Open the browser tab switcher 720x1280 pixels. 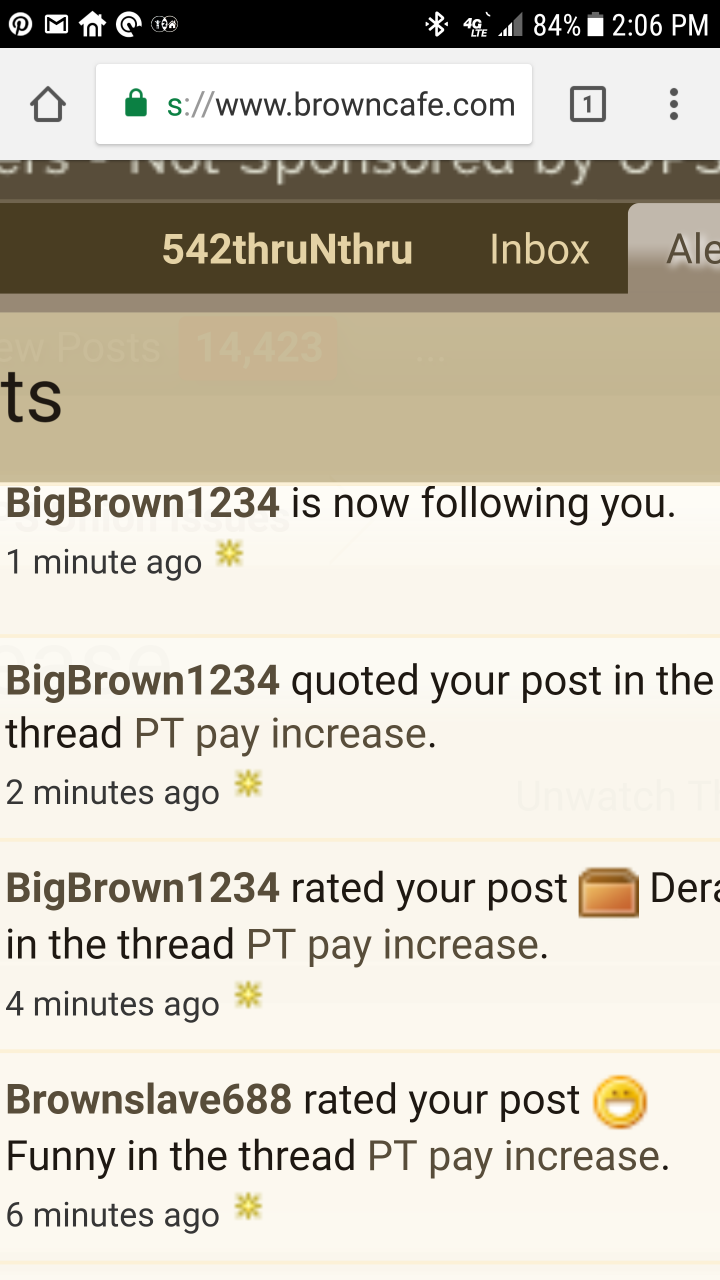point(587,104)
